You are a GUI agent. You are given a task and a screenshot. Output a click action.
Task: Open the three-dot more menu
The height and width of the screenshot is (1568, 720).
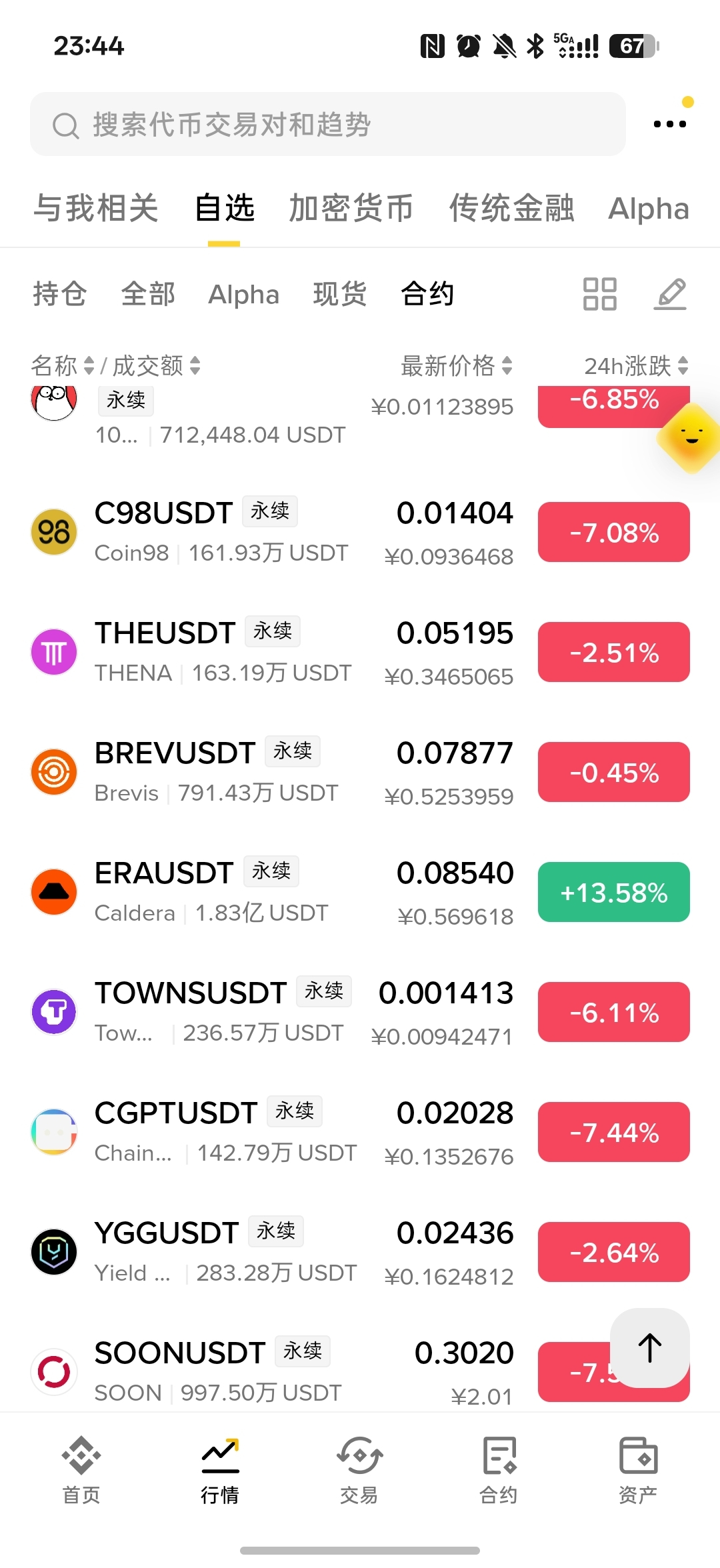669,124
